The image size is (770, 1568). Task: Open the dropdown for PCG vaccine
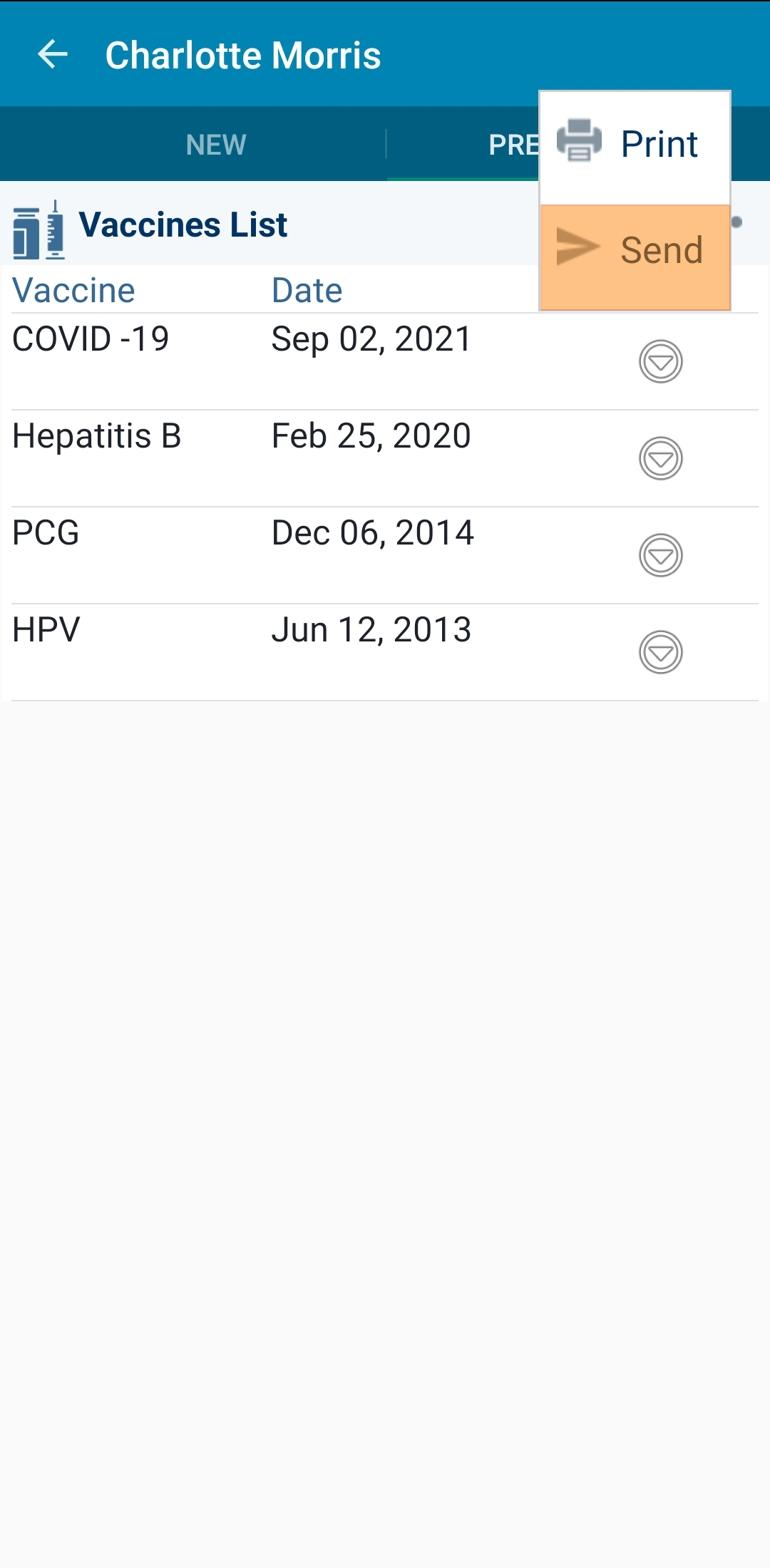pos(661,555)
